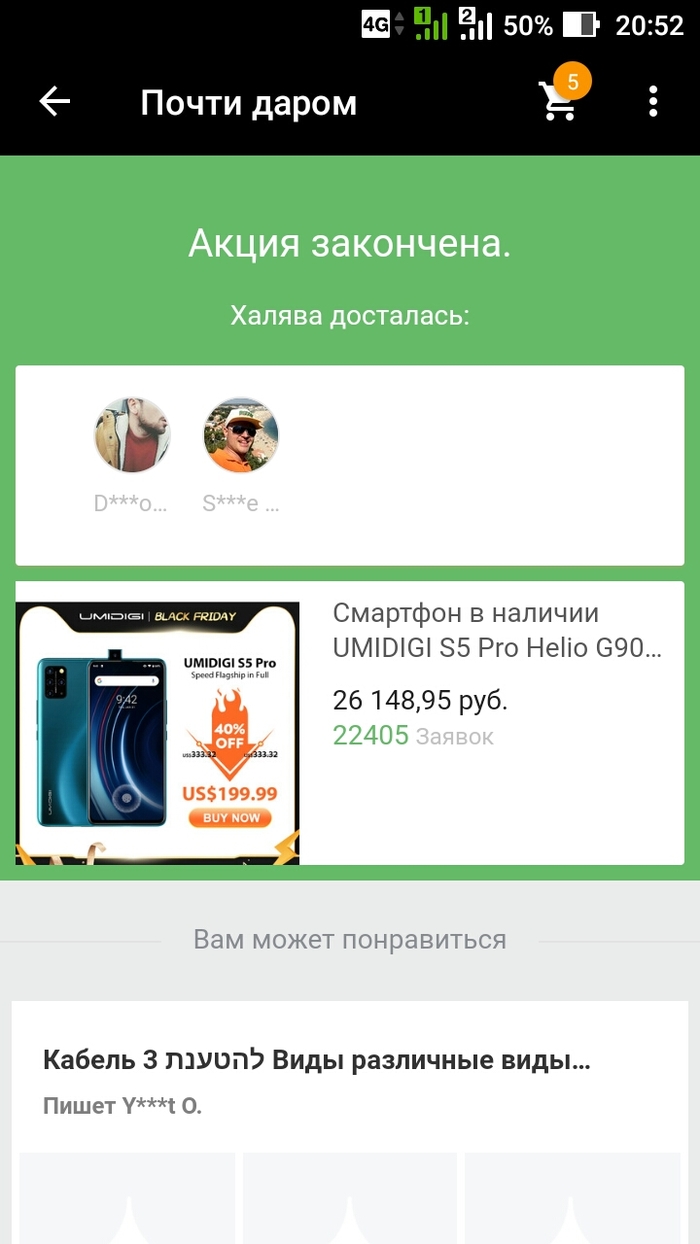Open the UMIDIGI S5 Pro product card
The width and height of the screenshot is (700, 1244).
350,722
